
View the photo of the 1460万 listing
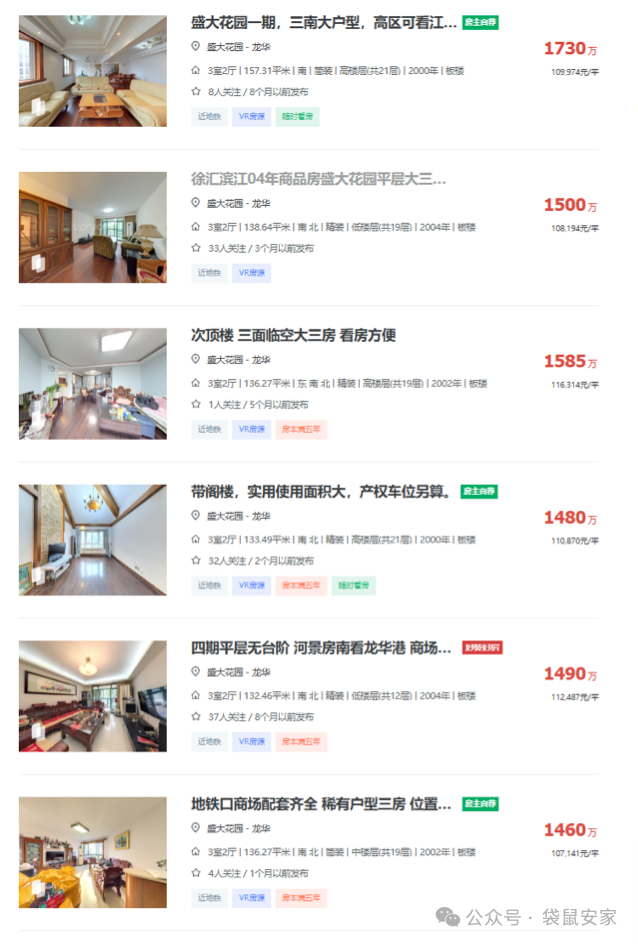tap(92, 851)
